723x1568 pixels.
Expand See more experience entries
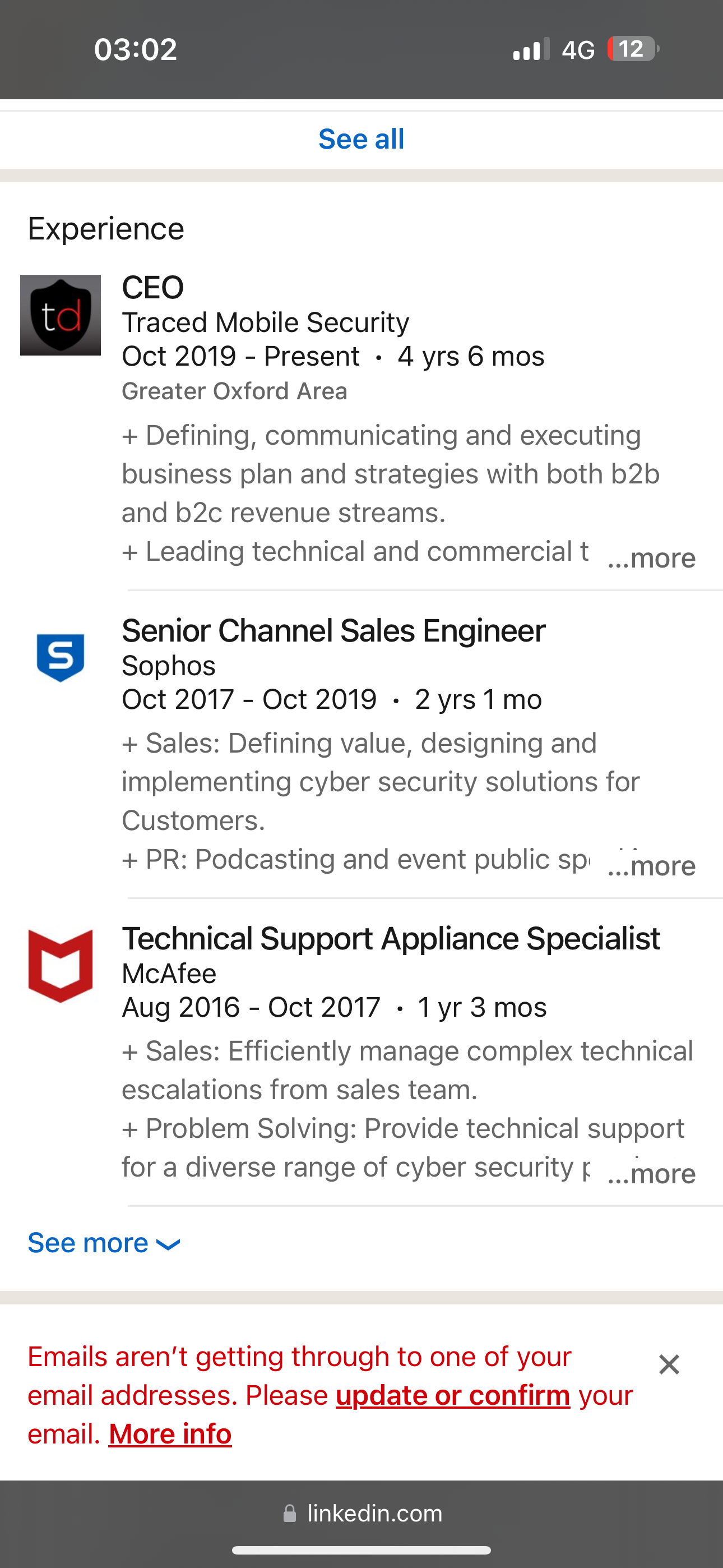[104, 1243]
